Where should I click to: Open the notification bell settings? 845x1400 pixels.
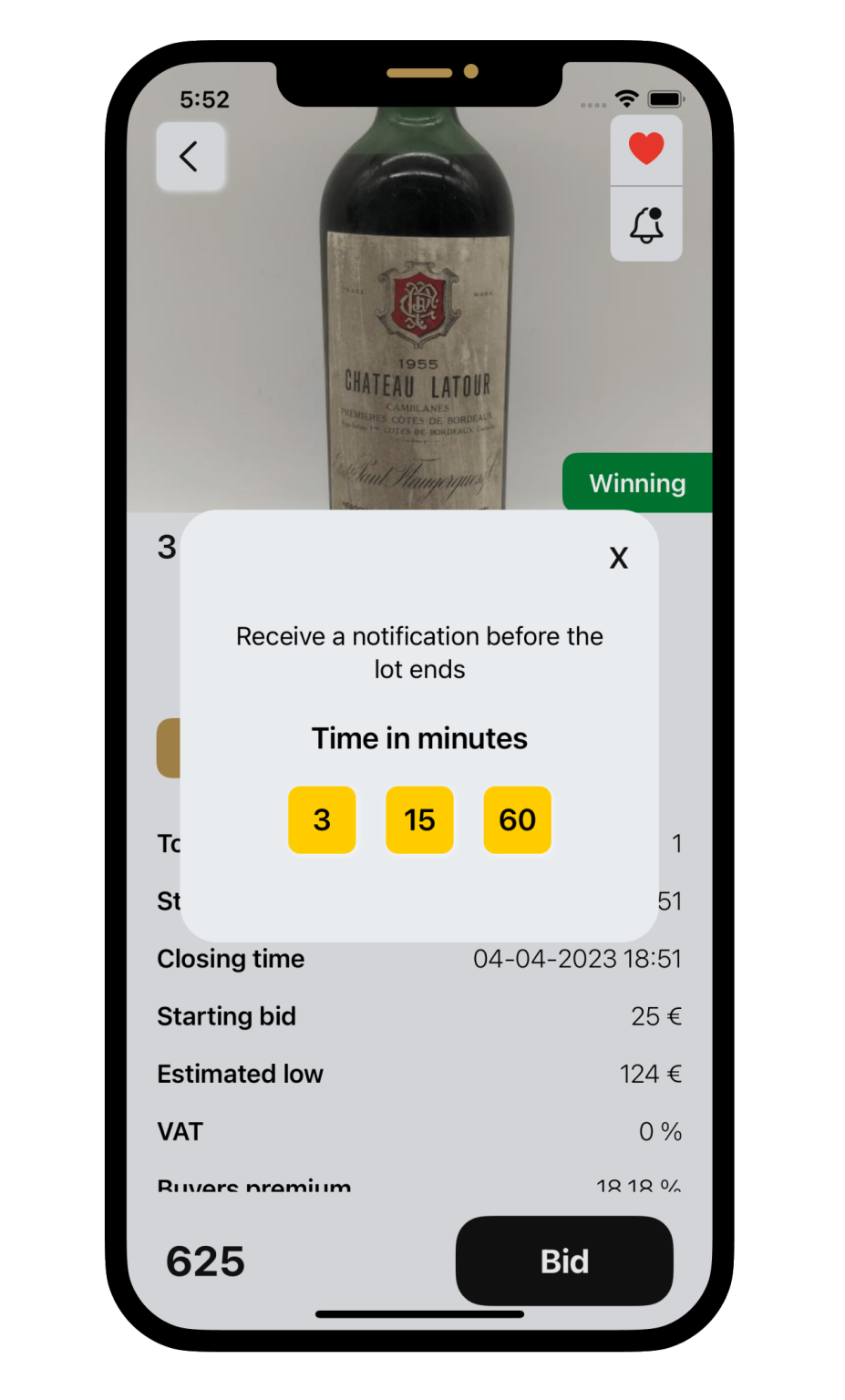click(x=646, y=224)
